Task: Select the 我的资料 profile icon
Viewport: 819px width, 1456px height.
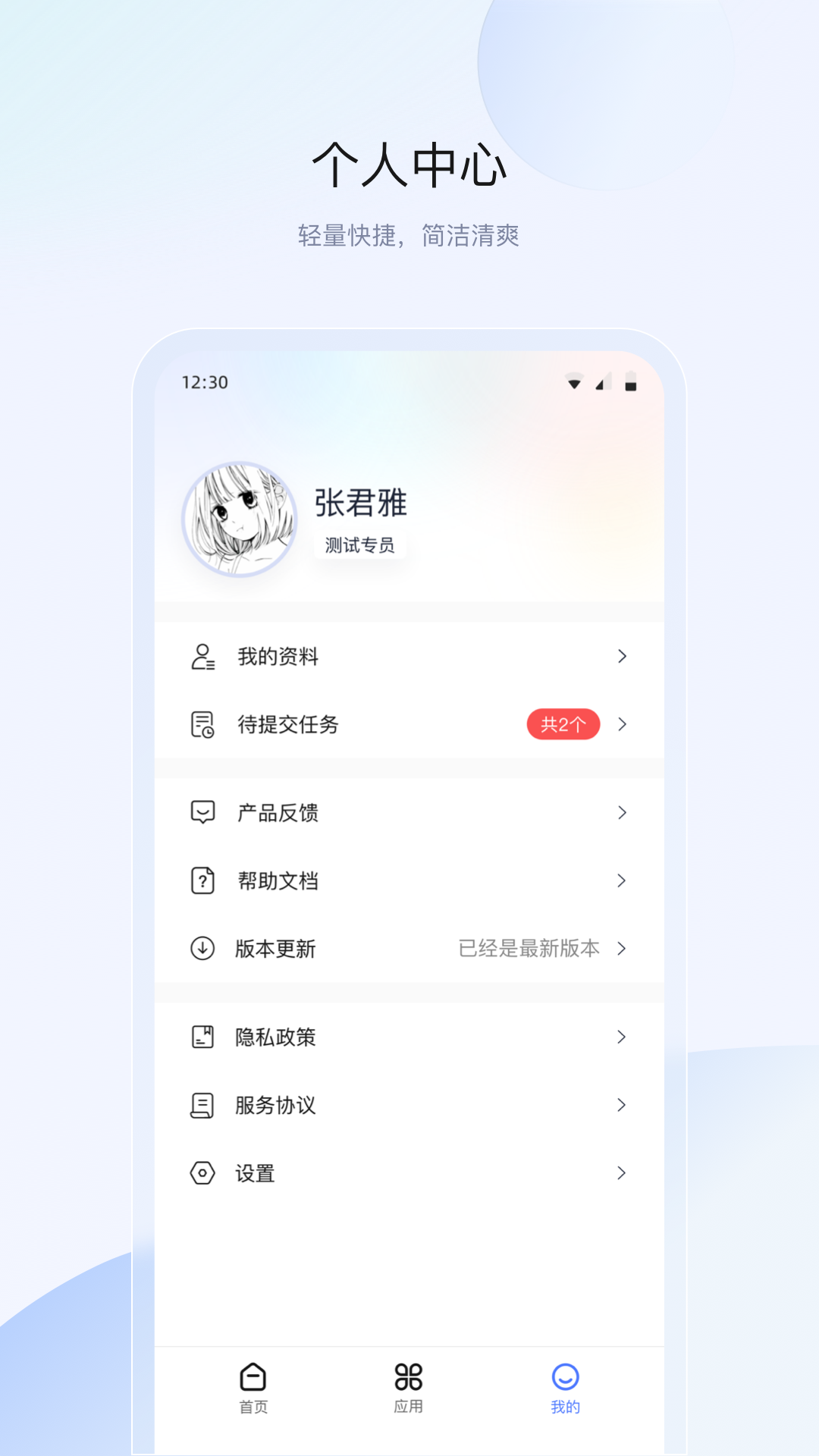Action: [202, 657]
